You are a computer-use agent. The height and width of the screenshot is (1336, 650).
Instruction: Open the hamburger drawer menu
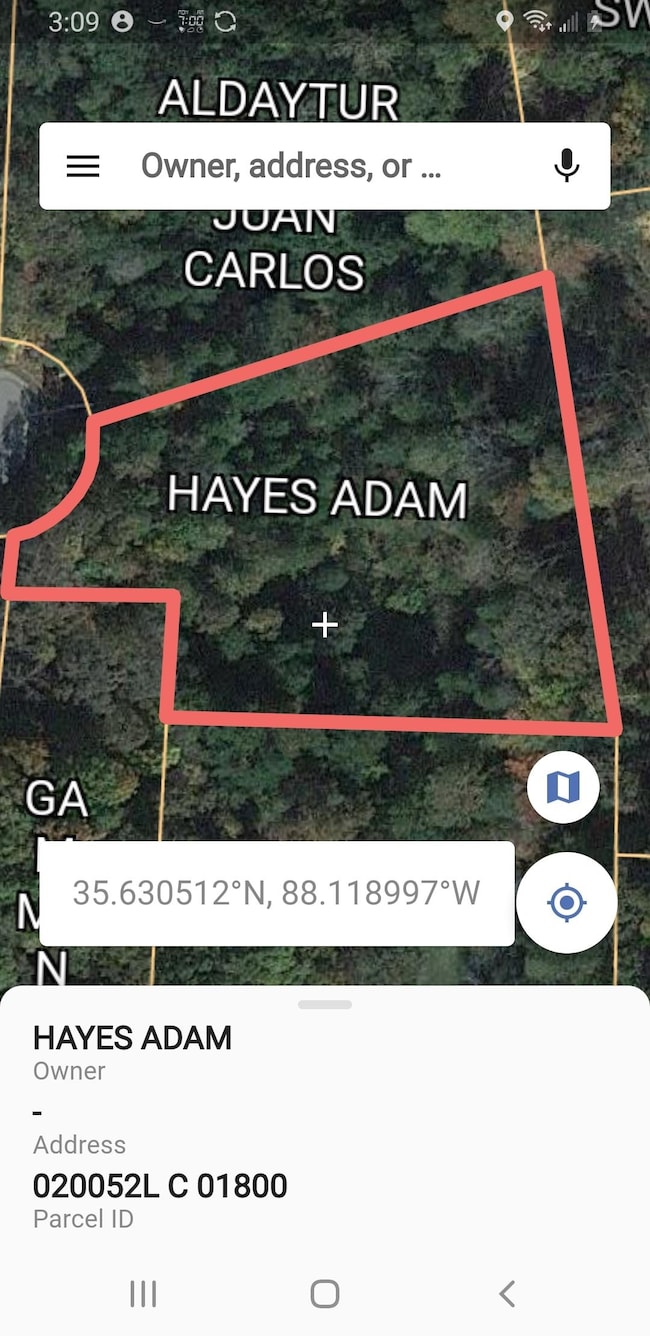(x=83, y=166)
